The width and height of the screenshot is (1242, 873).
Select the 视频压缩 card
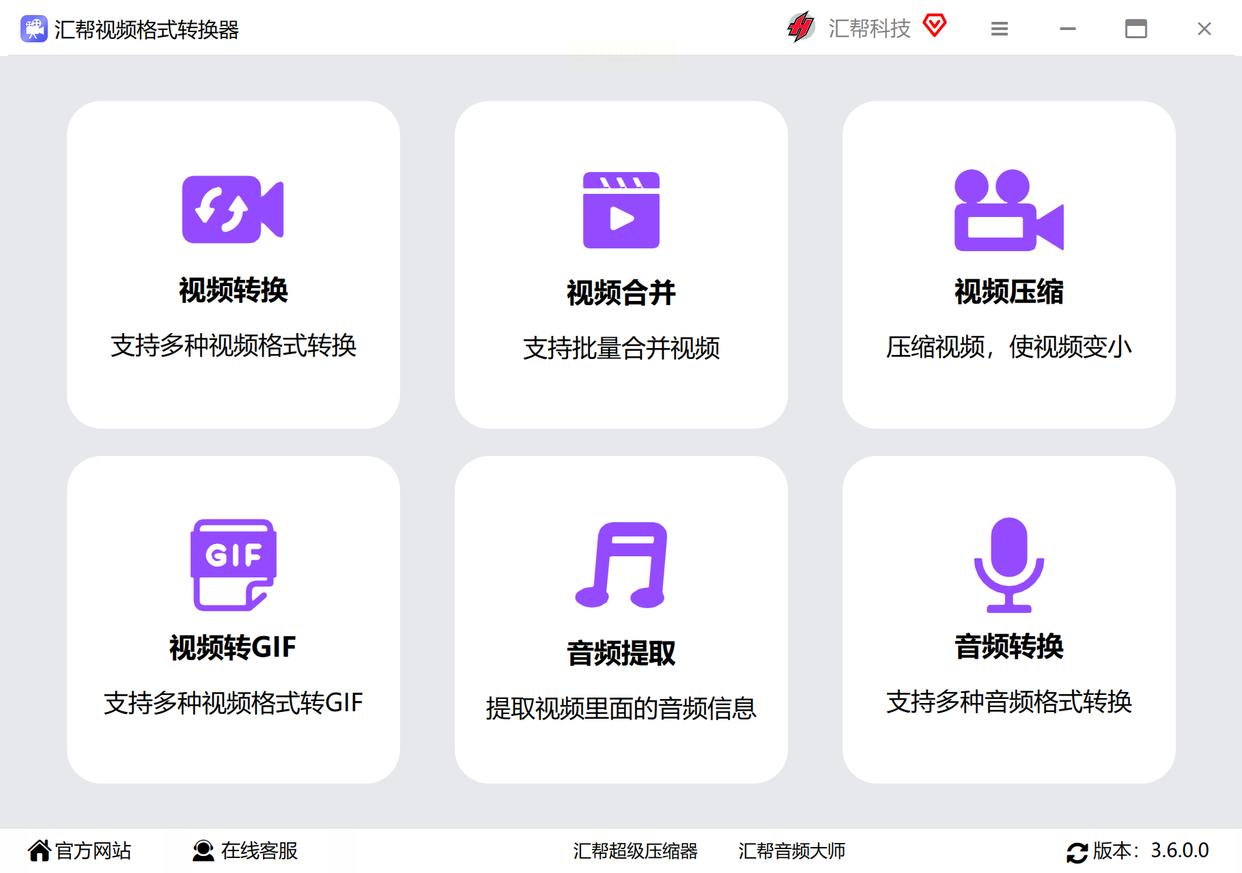tap(1009, 265)
